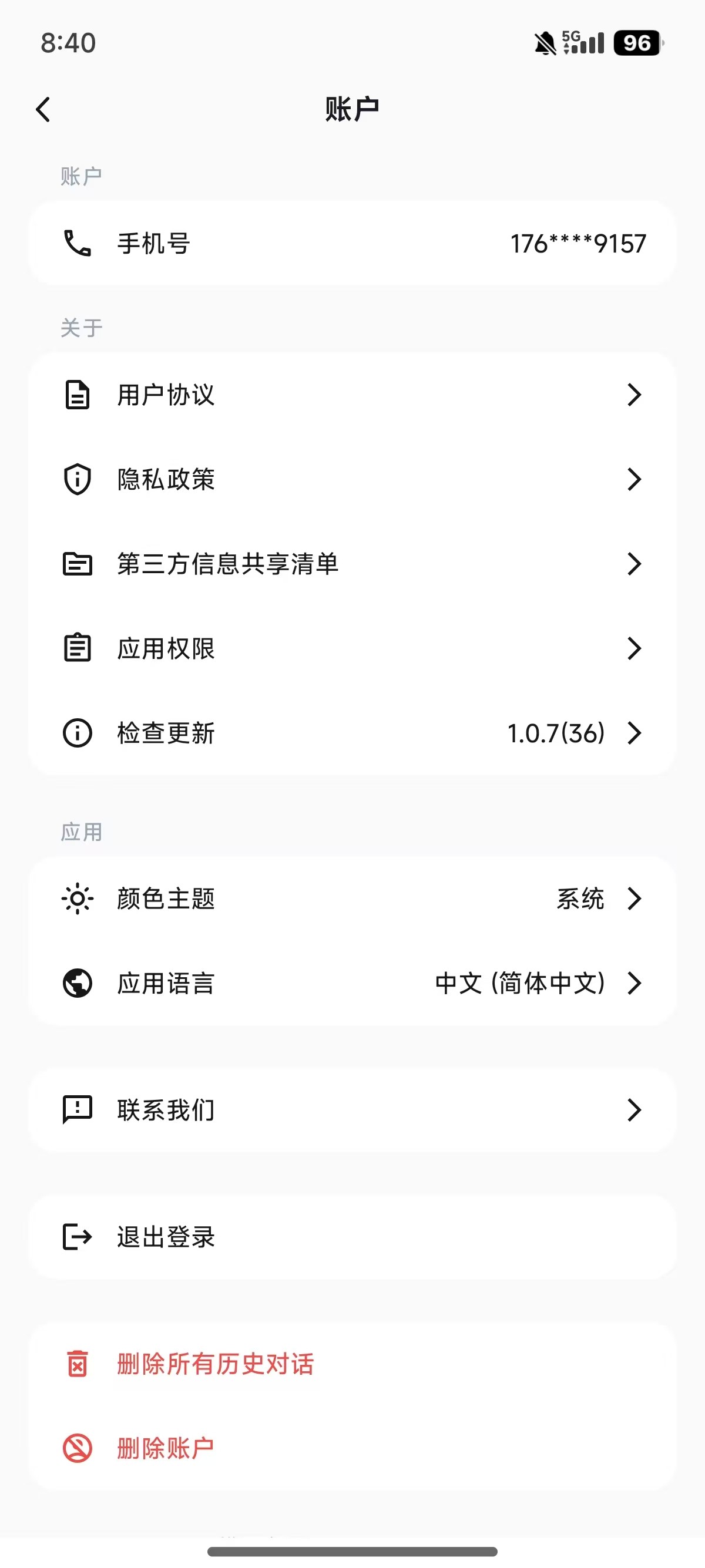Expand the 检查更新 row chevron
Screen dimensions: 705x1568
click(x=634, y=733)
